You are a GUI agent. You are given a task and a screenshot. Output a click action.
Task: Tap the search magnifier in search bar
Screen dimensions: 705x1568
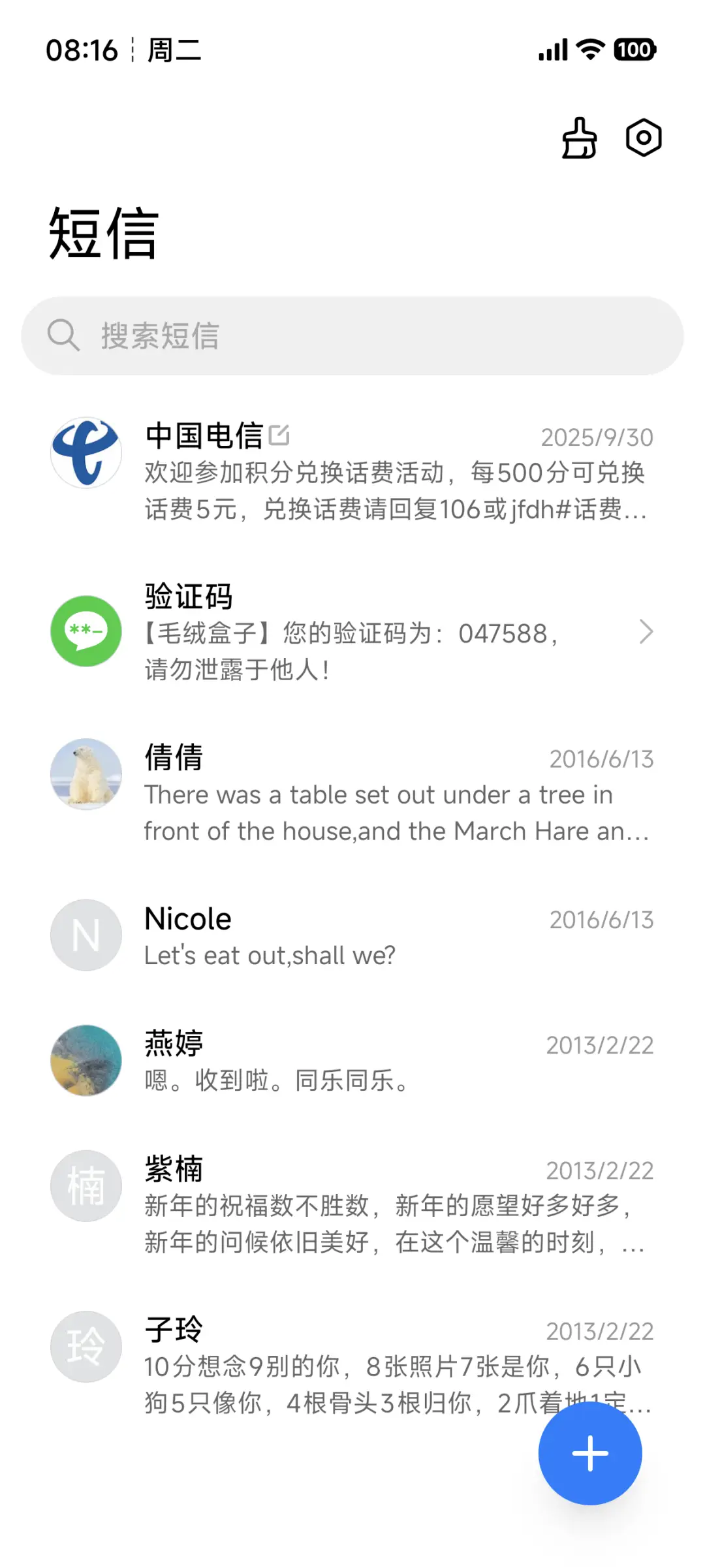pyautogui.click(x=63, y=336)
